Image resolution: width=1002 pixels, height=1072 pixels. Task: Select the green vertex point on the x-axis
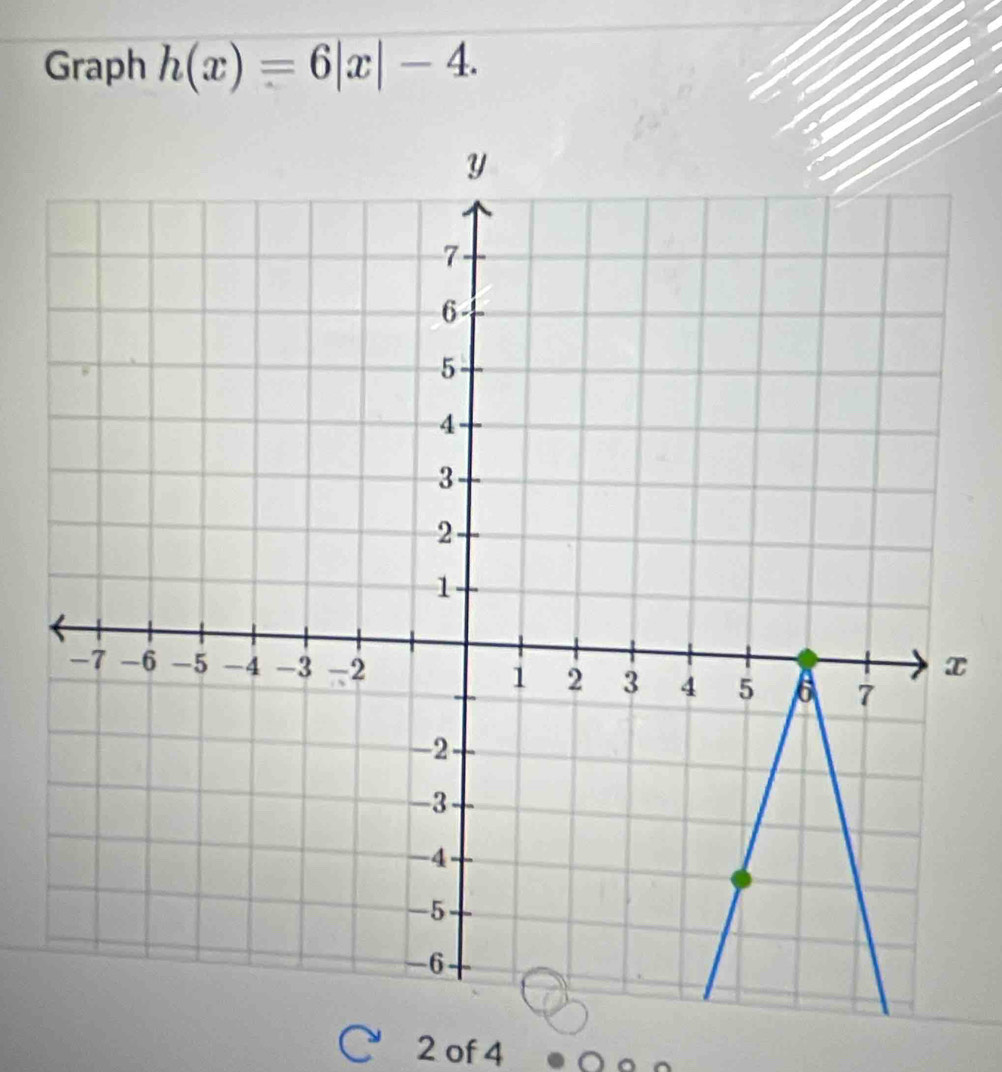(x=806, y=658)
